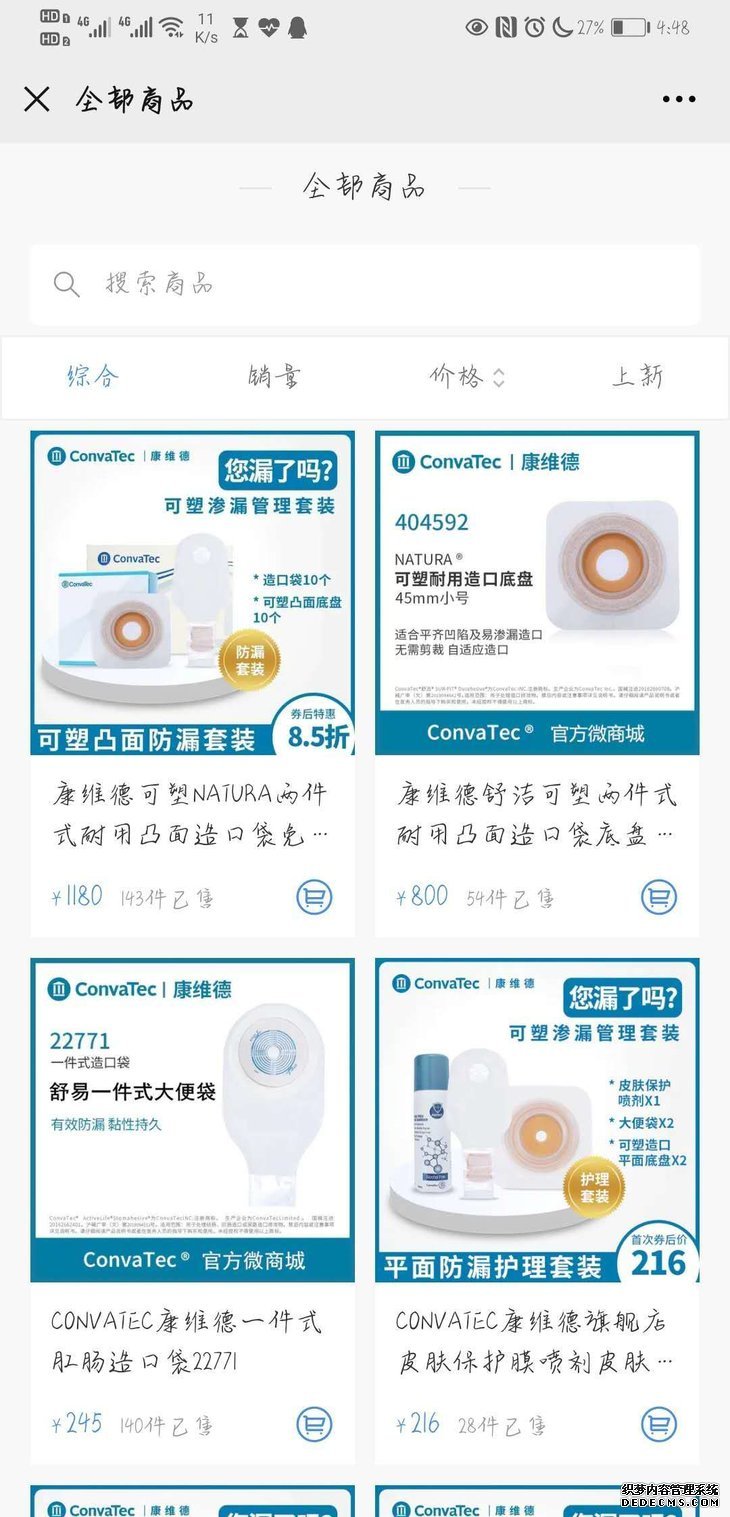Image resolution: width=730 pixels, height=1517 pixels.
Task: Add the ¥216 护理套装 to cart
Action: 658,1424
